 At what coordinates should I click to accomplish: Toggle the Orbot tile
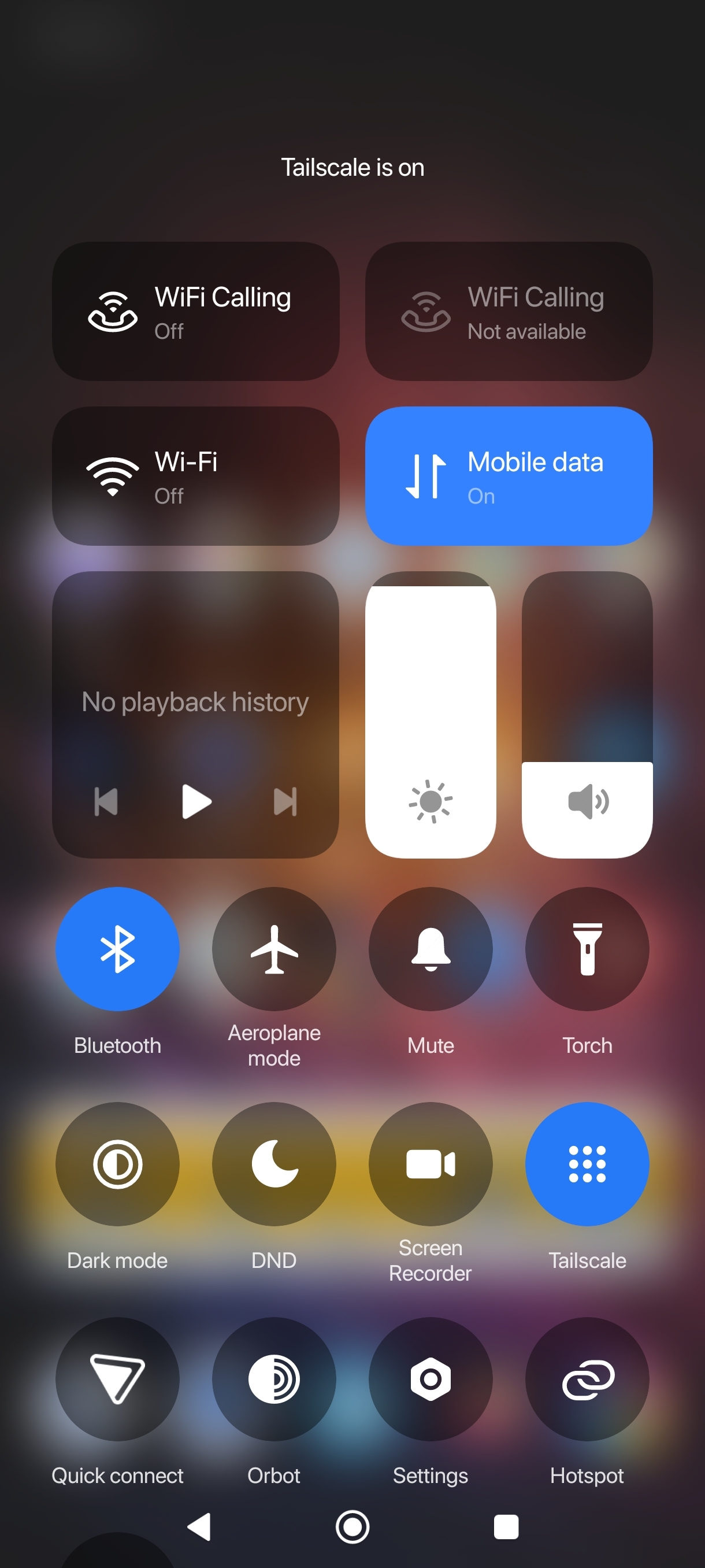(274, 1379)
